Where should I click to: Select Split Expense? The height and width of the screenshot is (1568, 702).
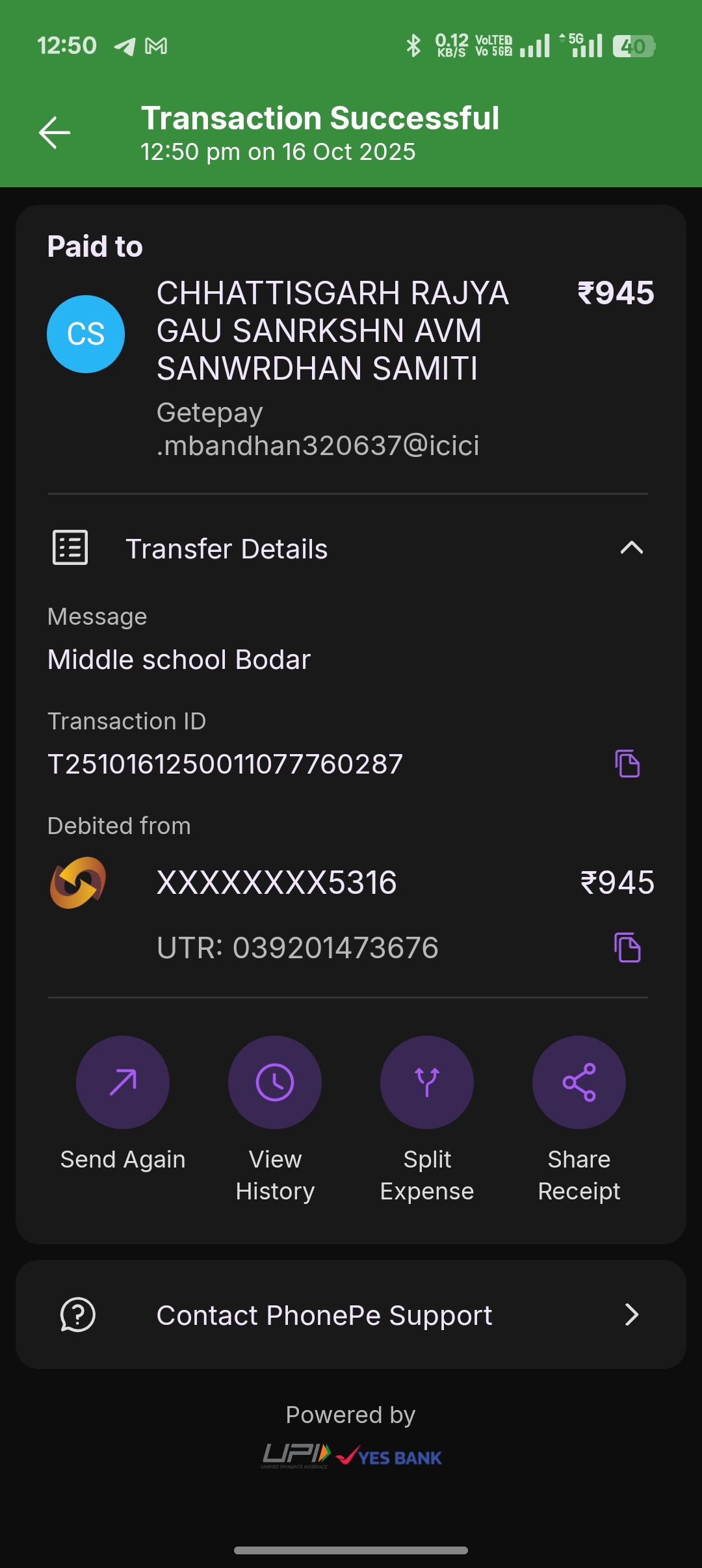[x=427, y=1082]
